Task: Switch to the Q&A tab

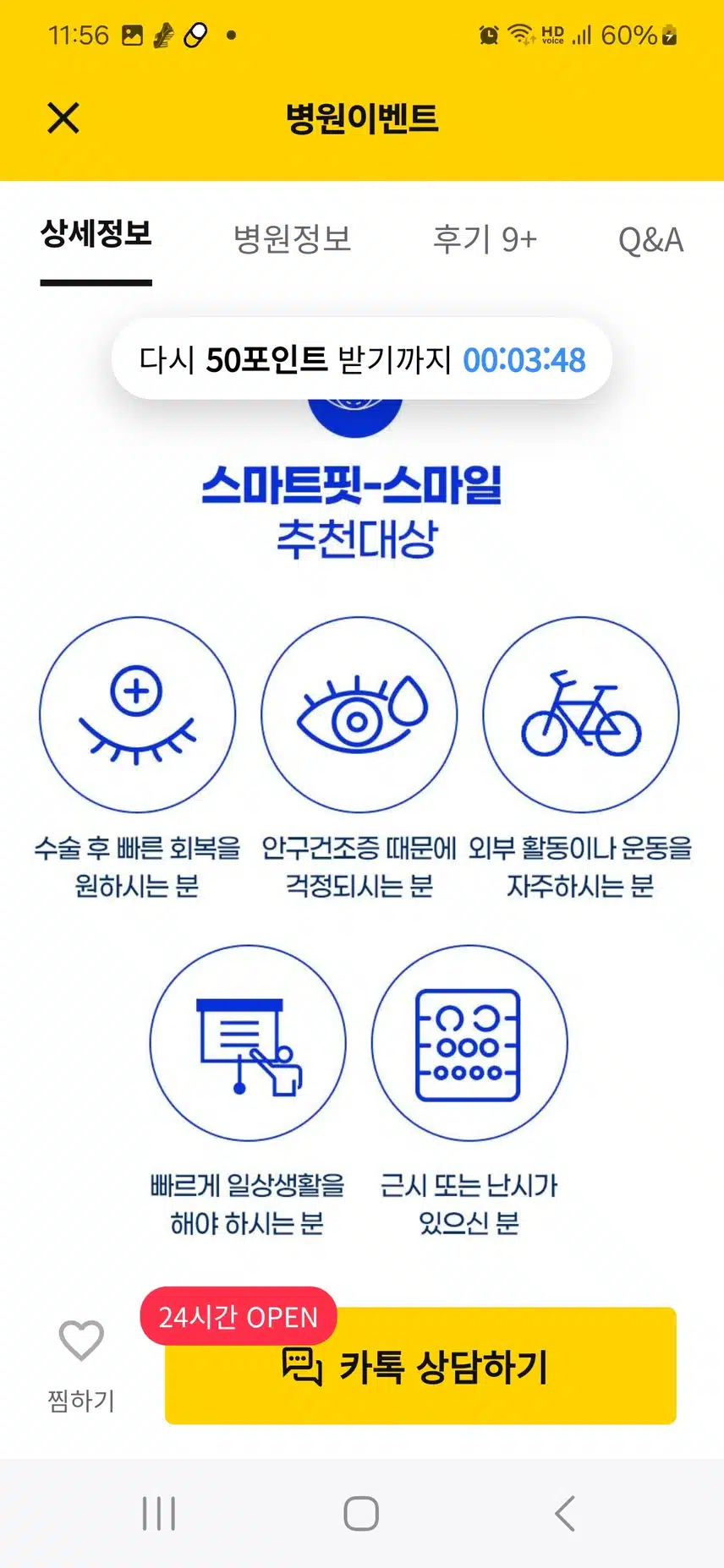Action: pos(650,240)
